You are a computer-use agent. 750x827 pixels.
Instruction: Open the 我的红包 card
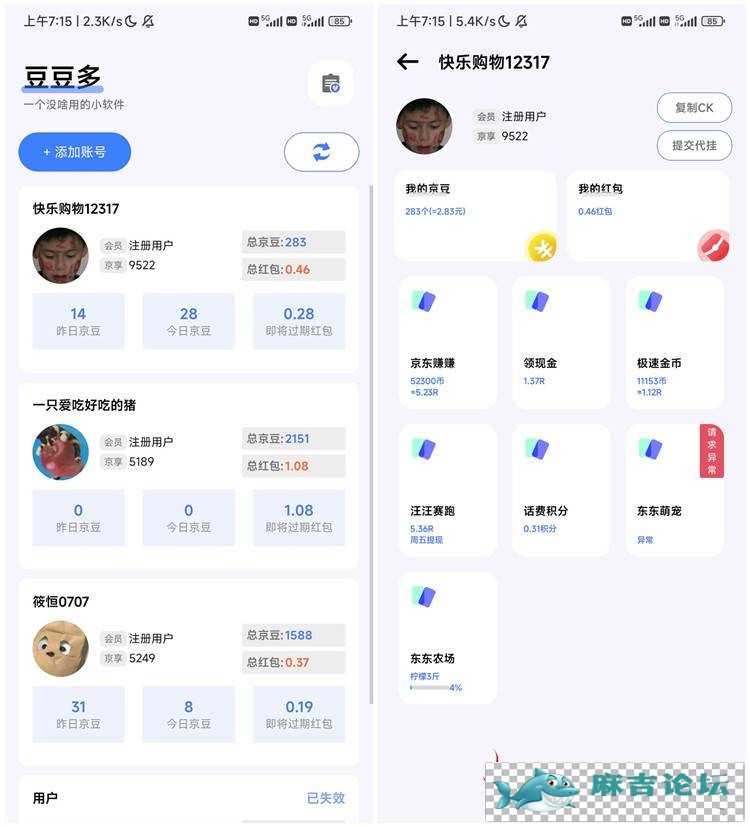tap(646, 214)
